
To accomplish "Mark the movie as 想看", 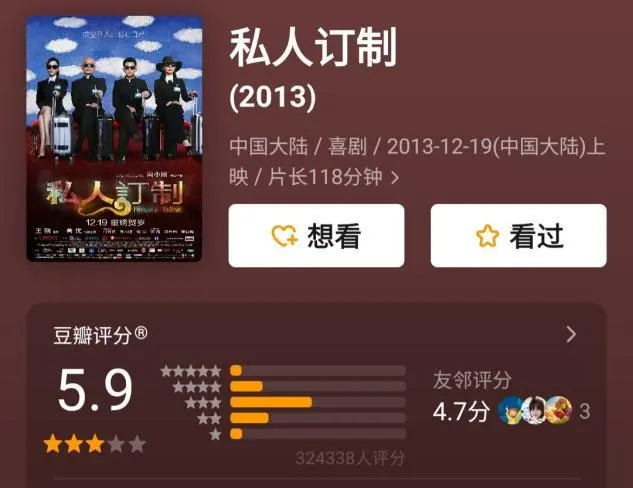I will pyautogui.click(x=316, y=236).
